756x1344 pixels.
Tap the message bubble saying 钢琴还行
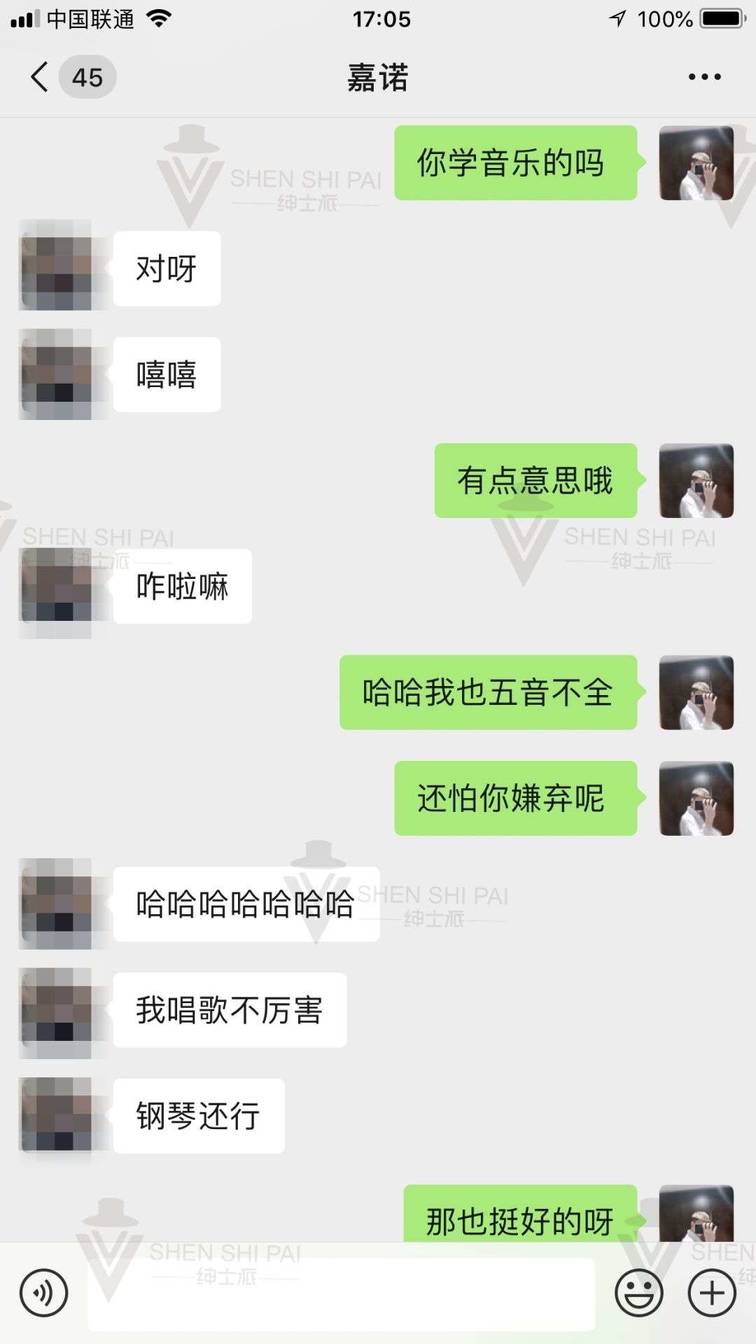[198, 1116]
